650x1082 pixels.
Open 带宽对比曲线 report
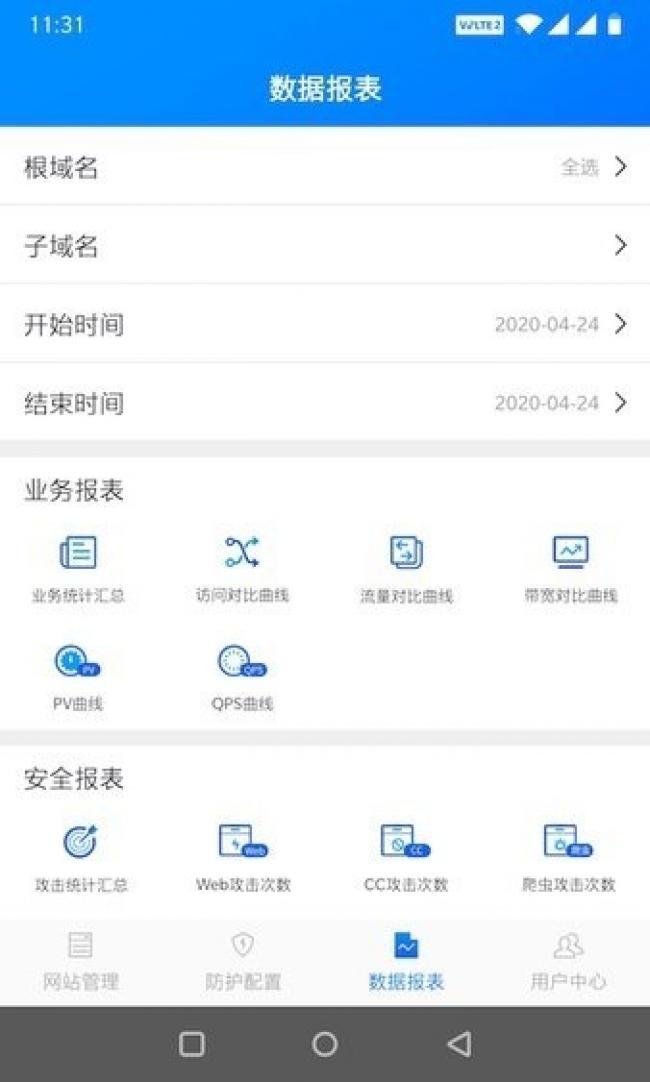click(x=571, y=569)
